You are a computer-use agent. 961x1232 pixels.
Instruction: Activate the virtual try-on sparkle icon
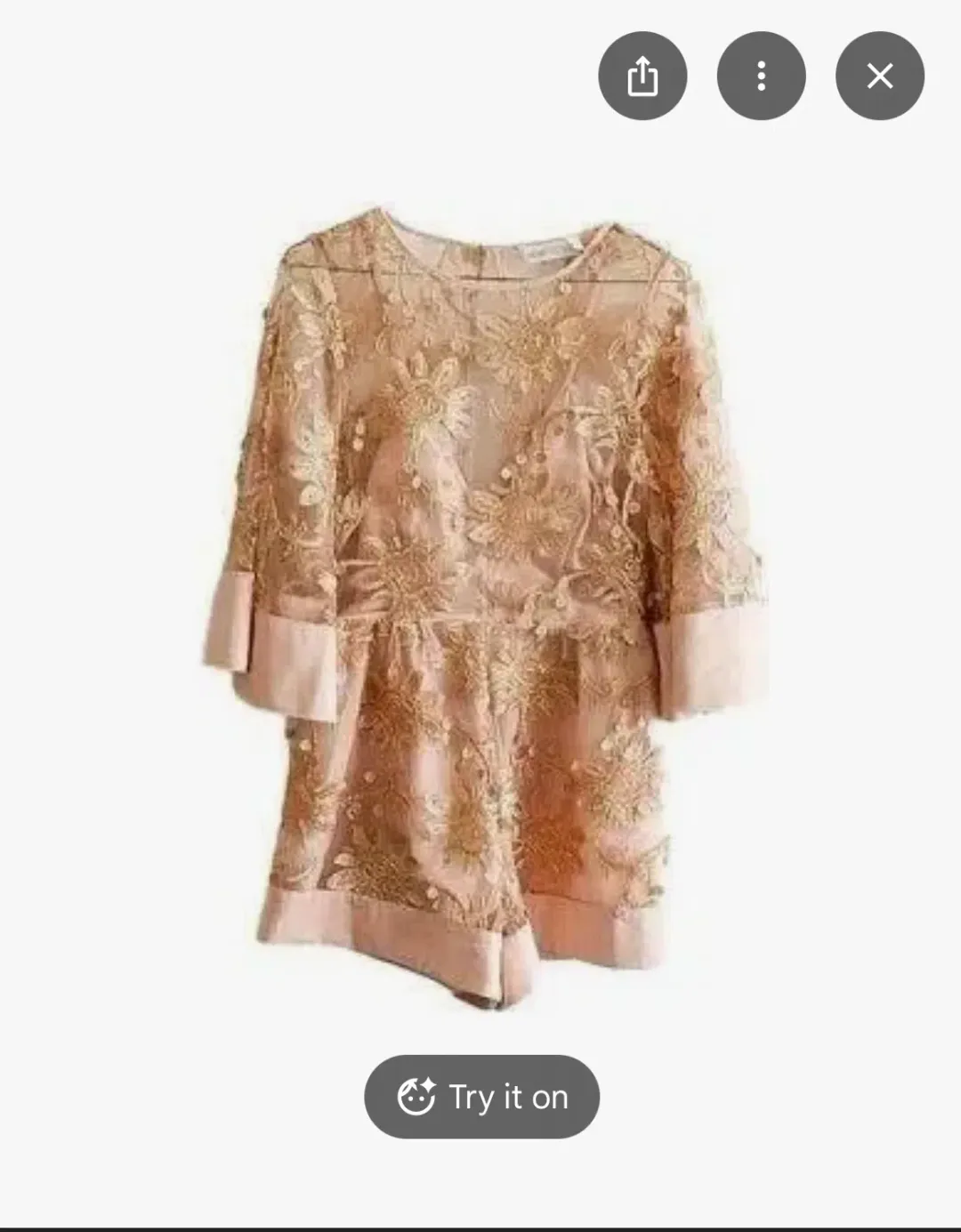pos(415,1097)
